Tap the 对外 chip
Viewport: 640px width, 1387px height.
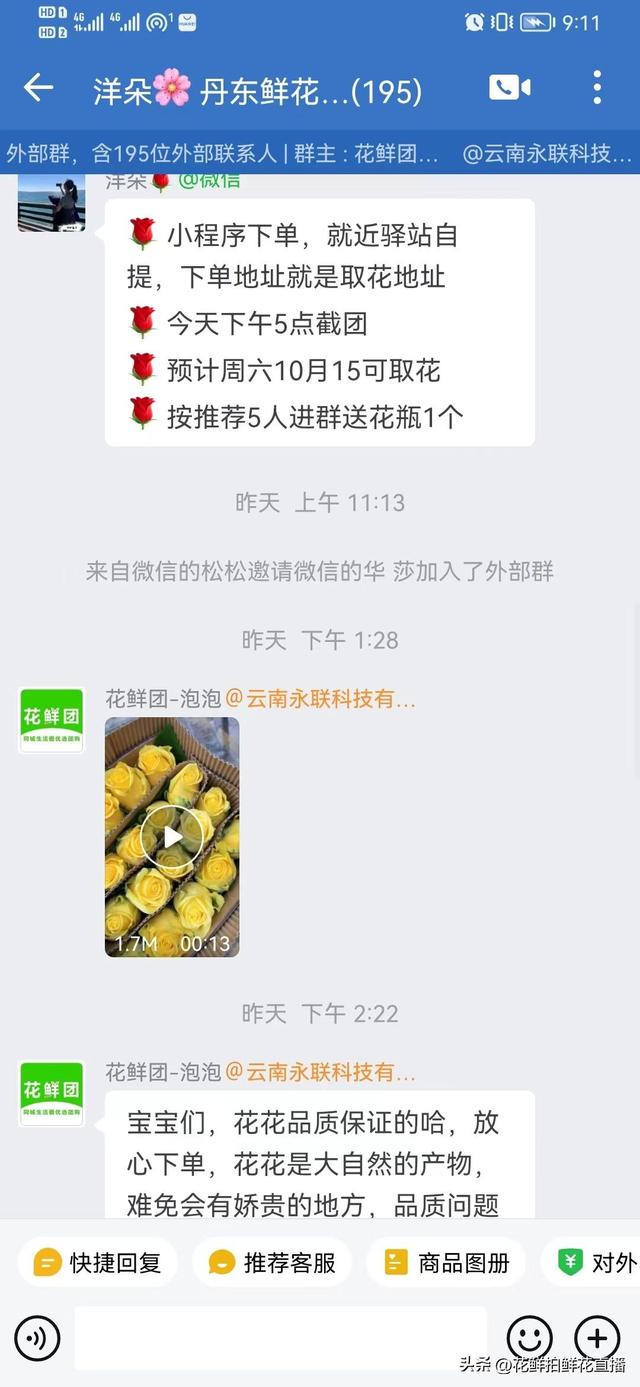tap(596, 1262)
